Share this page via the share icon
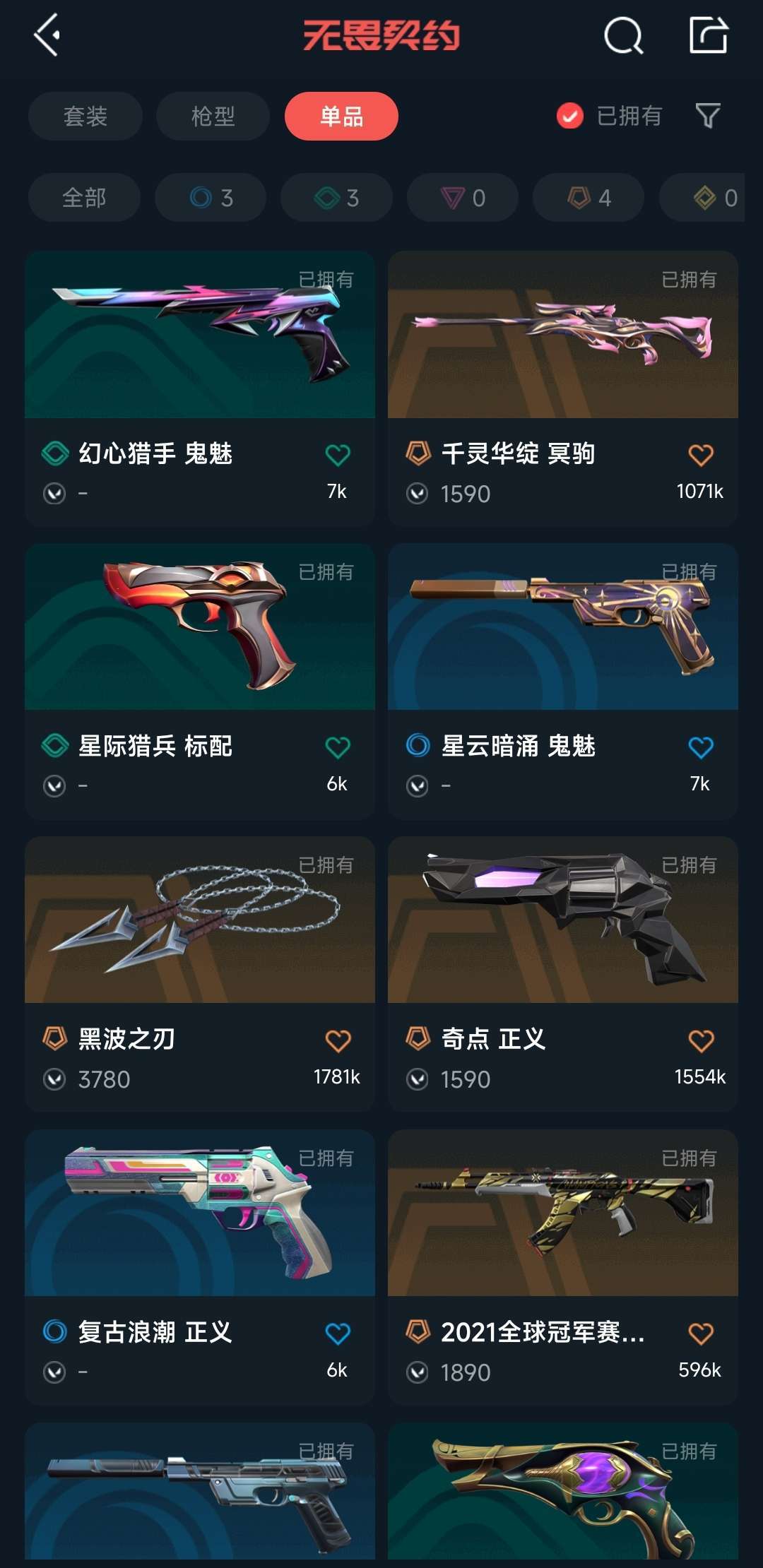The width and height of the screenshot is (763, 1568). [708, 35]
